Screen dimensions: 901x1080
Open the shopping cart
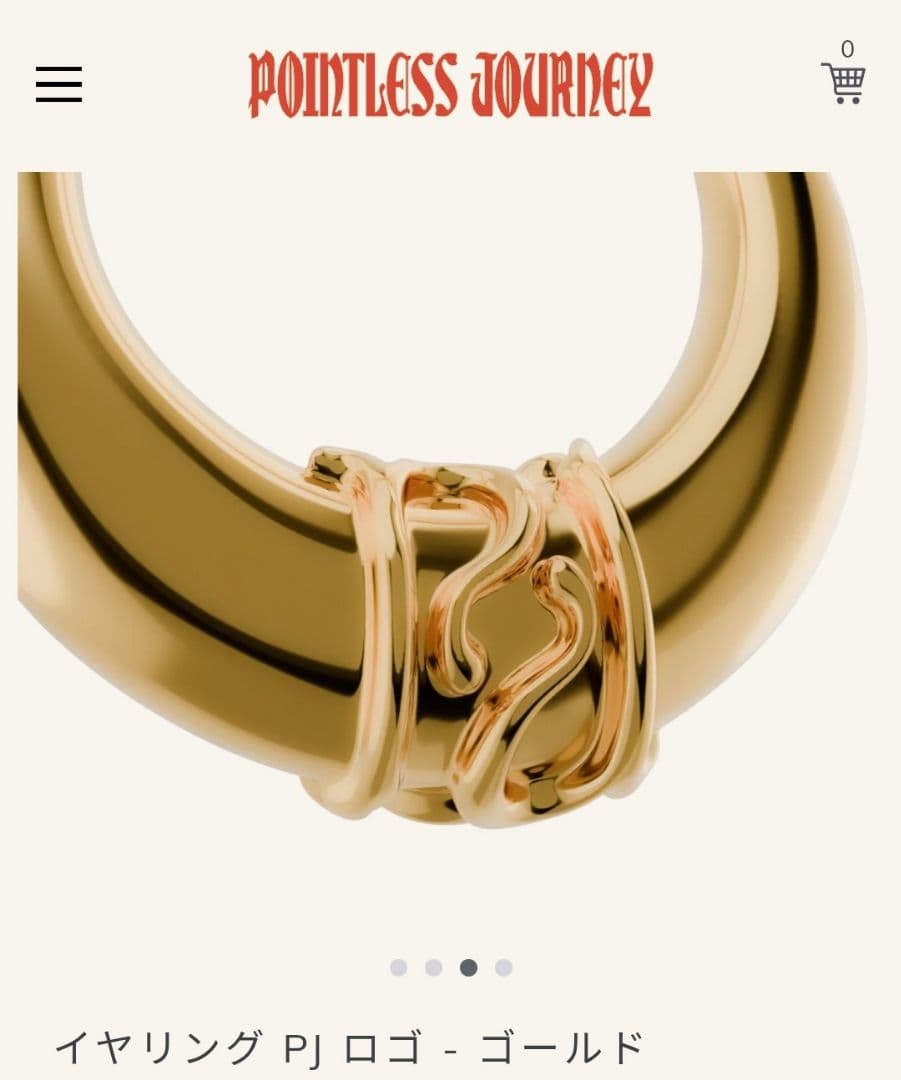pyautogui.click(x=843, y=81)
